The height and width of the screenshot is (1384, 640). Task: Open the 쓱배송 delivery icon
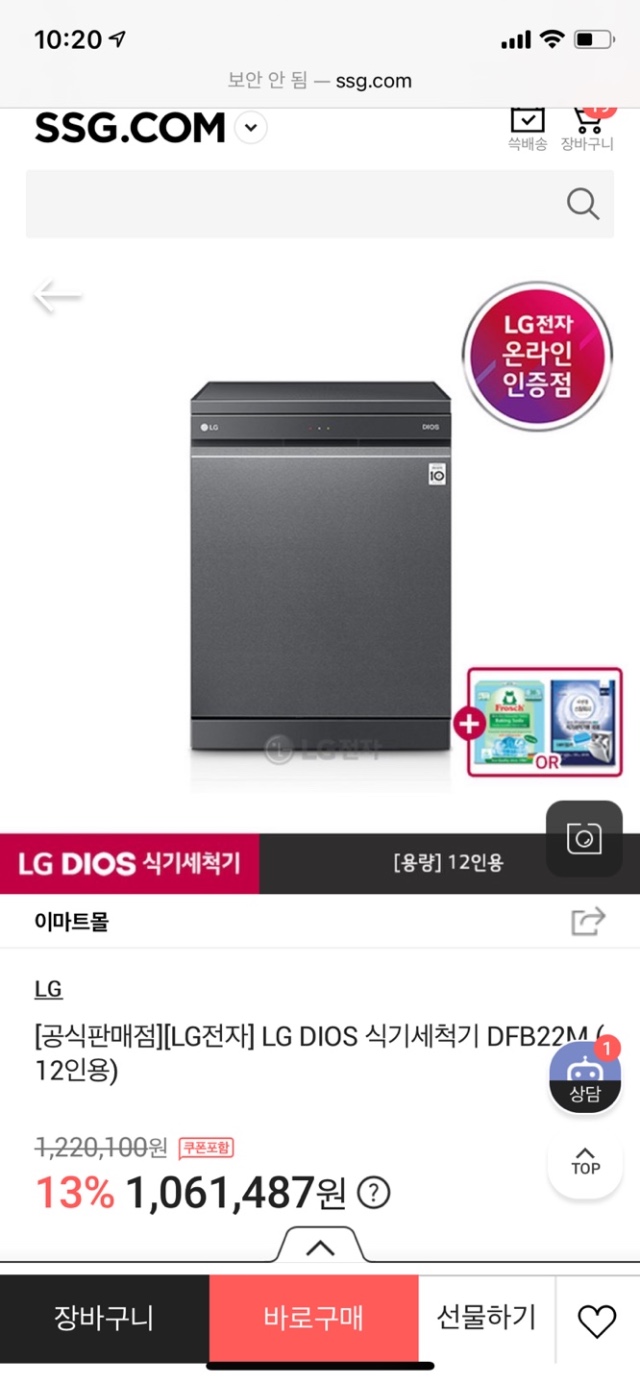click(x=527, y=128)
